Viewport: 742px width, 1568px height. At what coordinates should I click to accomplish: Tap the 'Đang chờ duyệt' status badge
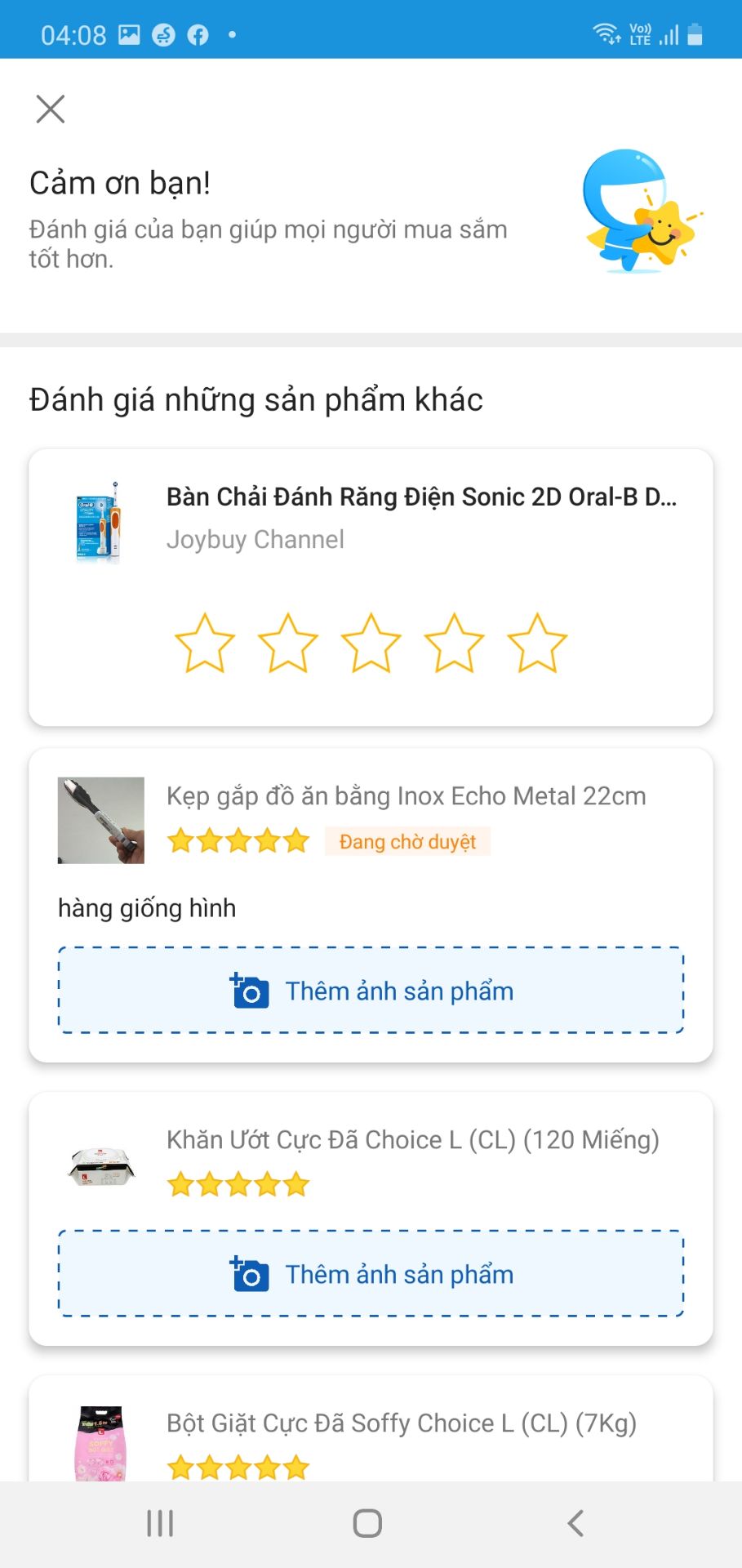[407, 841]
